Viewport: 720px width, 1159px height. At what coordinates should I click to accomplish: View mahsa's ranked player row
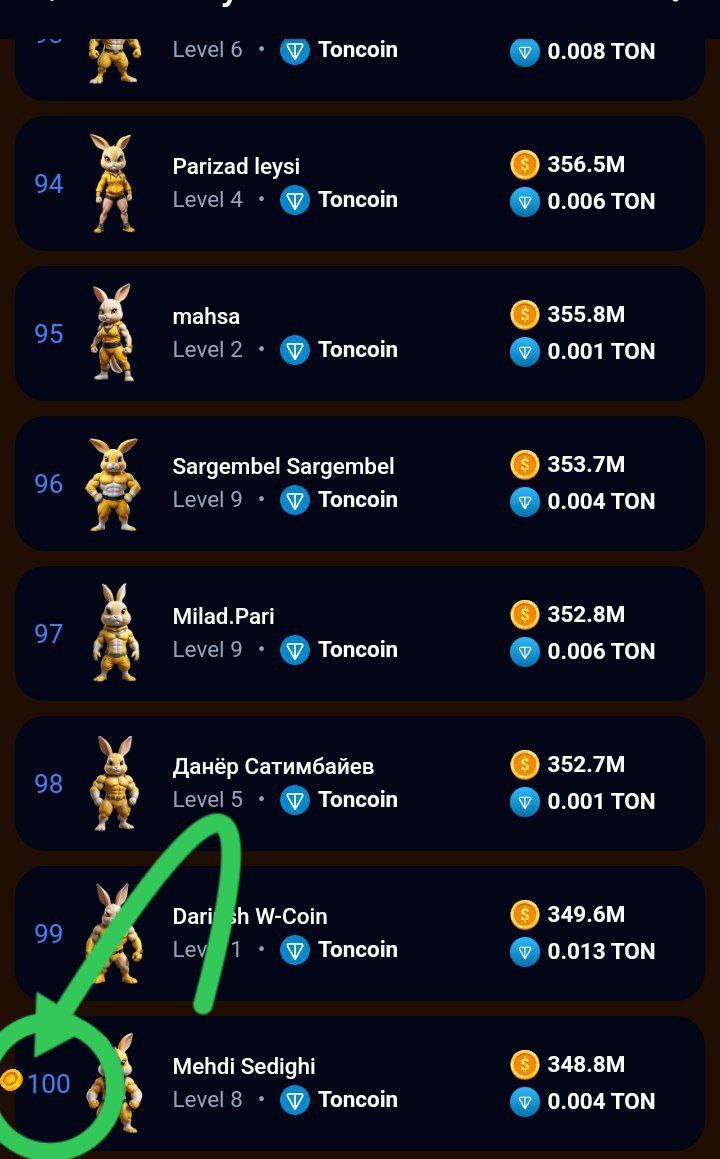[x=360, y=333]
